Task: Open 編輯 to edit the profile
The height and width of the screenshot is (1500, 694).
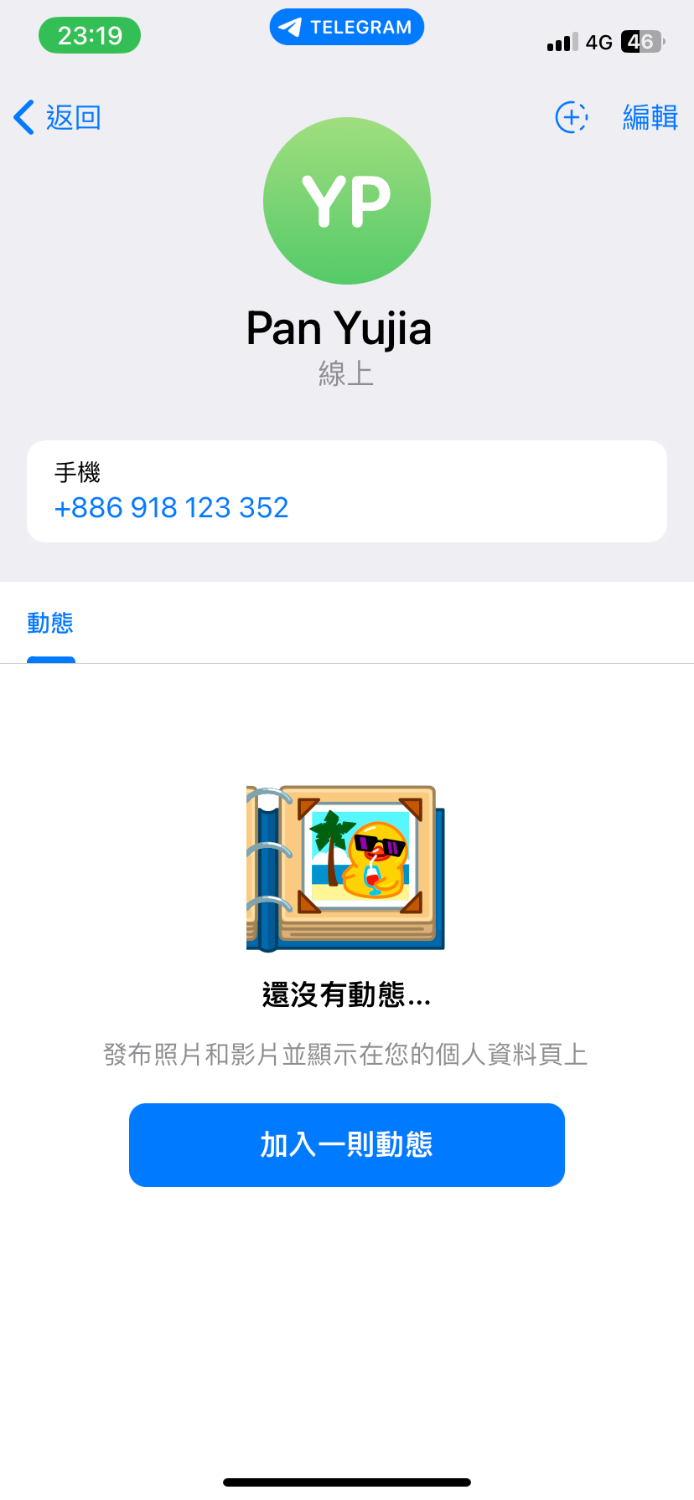Action: click(650, 117)
